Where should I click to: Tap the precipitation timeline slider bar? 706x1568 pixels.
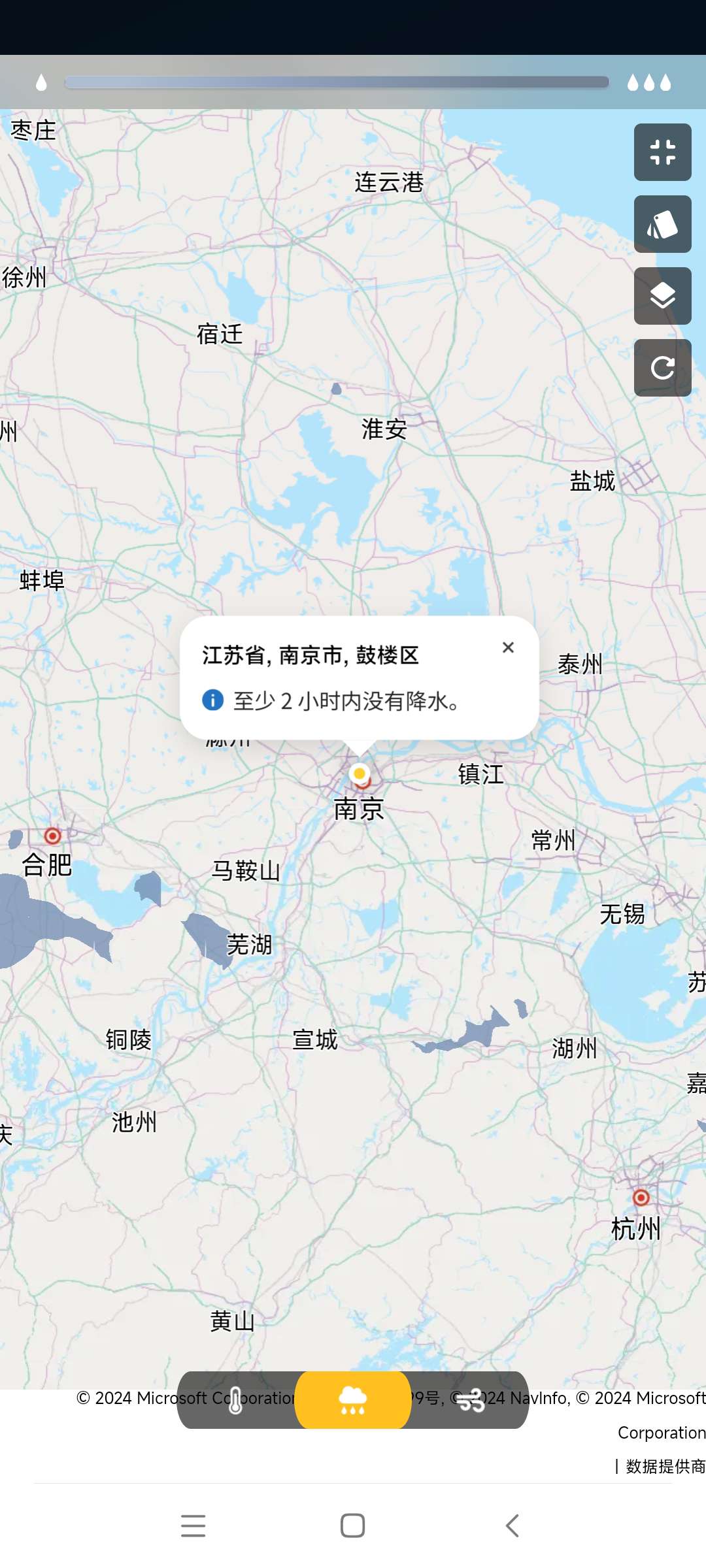tap(337, 82)
